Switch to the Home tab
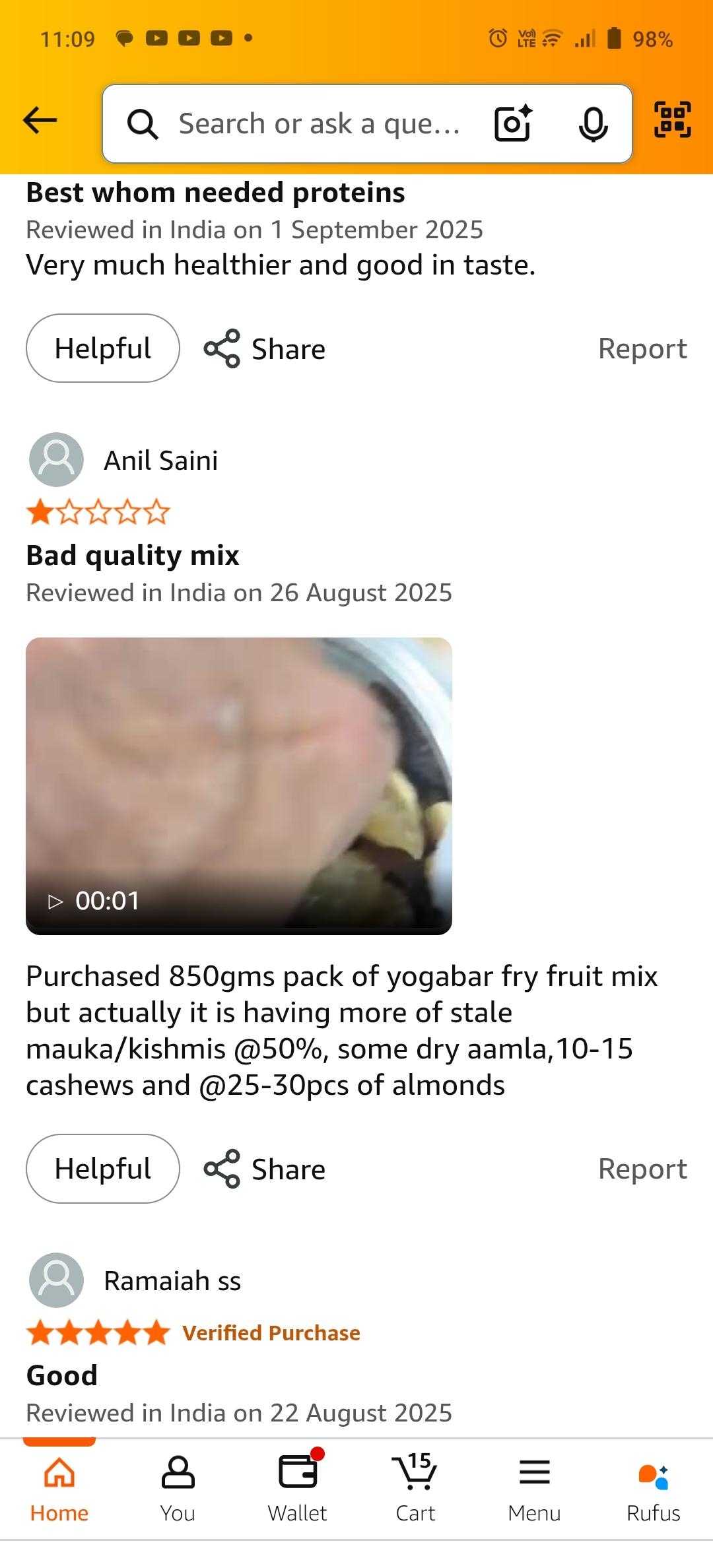 click(x=59, y=1489)
